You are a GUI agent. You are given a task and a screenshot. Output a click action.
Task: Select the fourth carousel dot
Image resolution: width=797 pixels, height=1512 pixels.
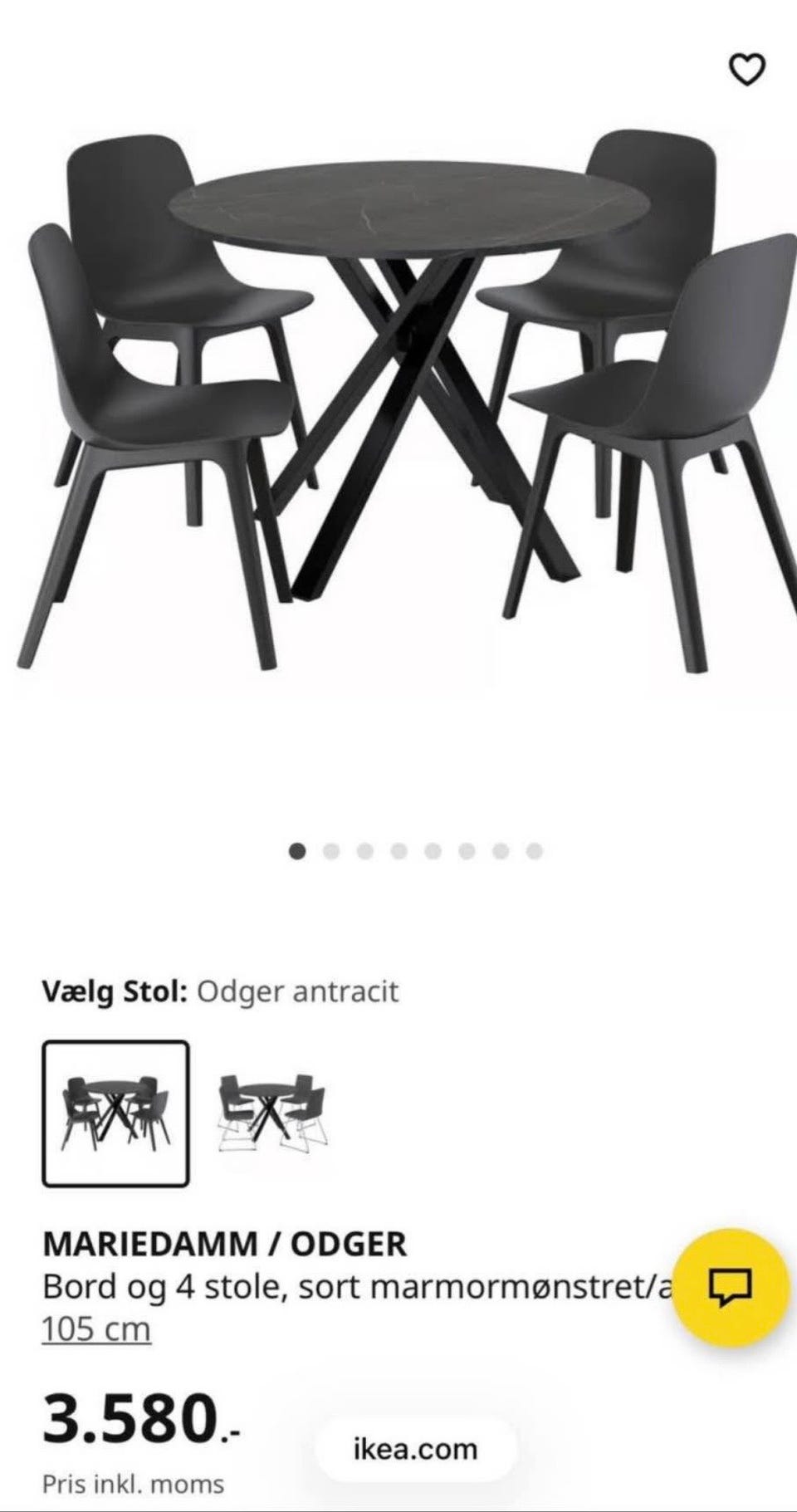398,851
